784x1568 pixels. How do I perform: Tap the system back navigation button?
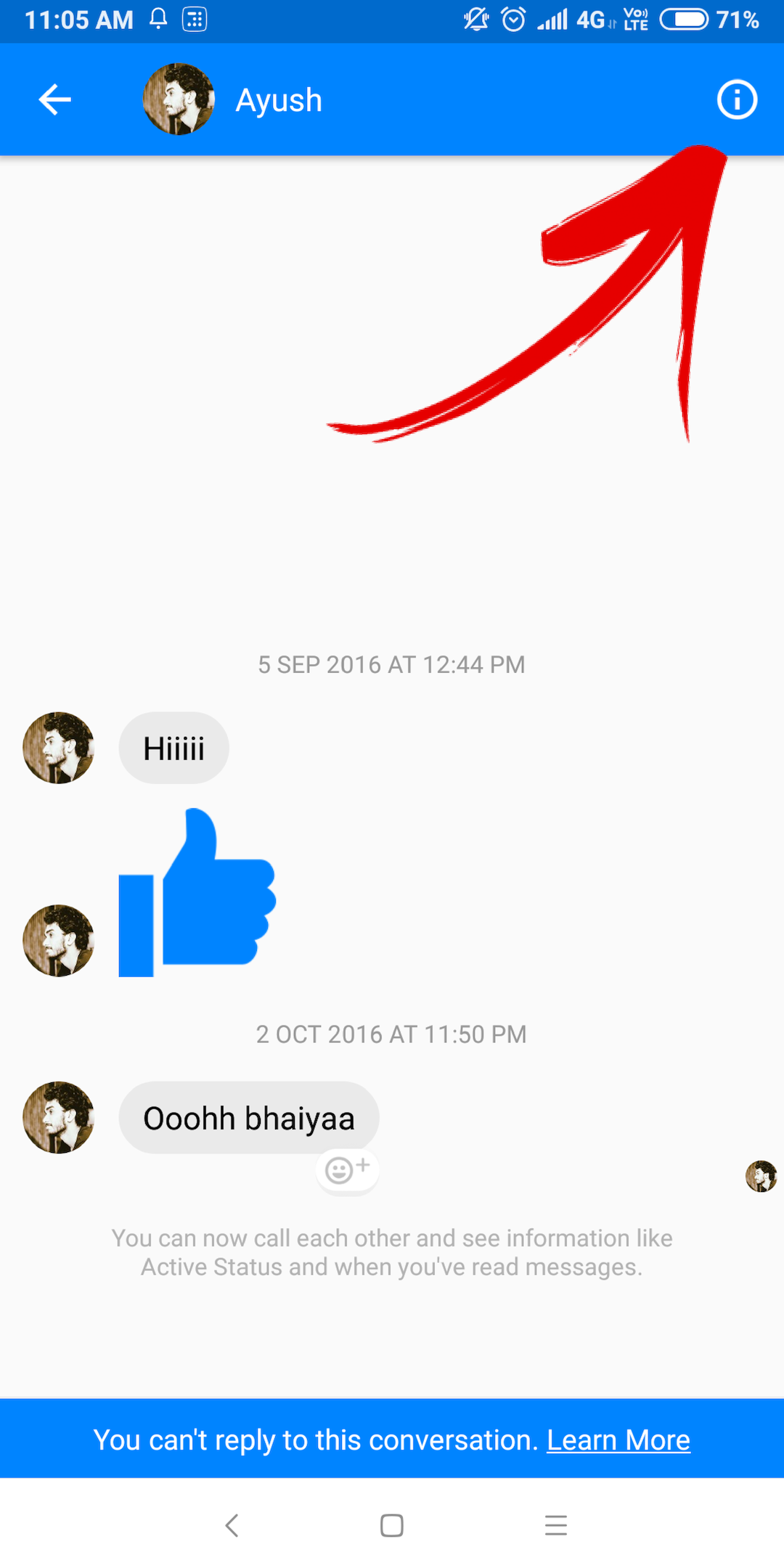(x=232, y=1525)
